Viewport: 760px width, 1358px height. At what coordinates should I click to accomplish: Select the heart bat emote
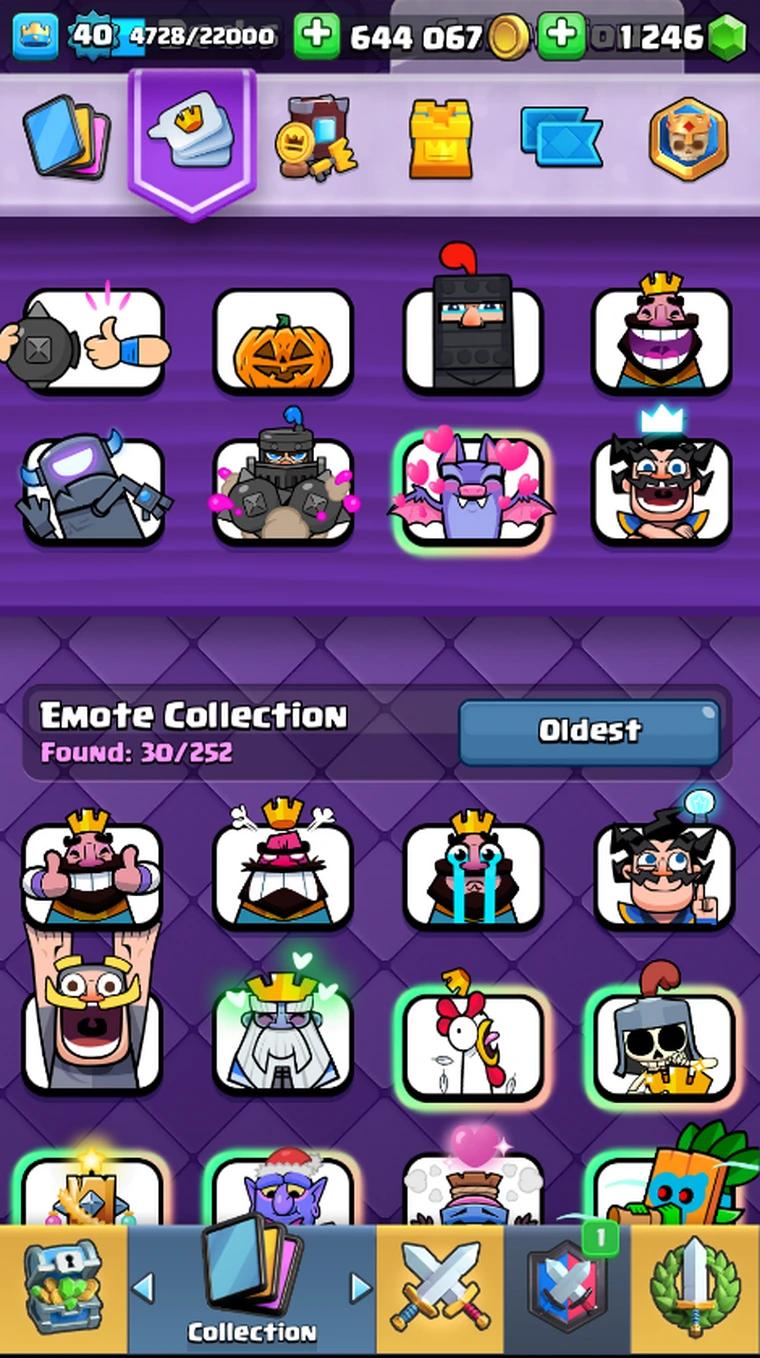pyautogui.click(x=472, y=490)
